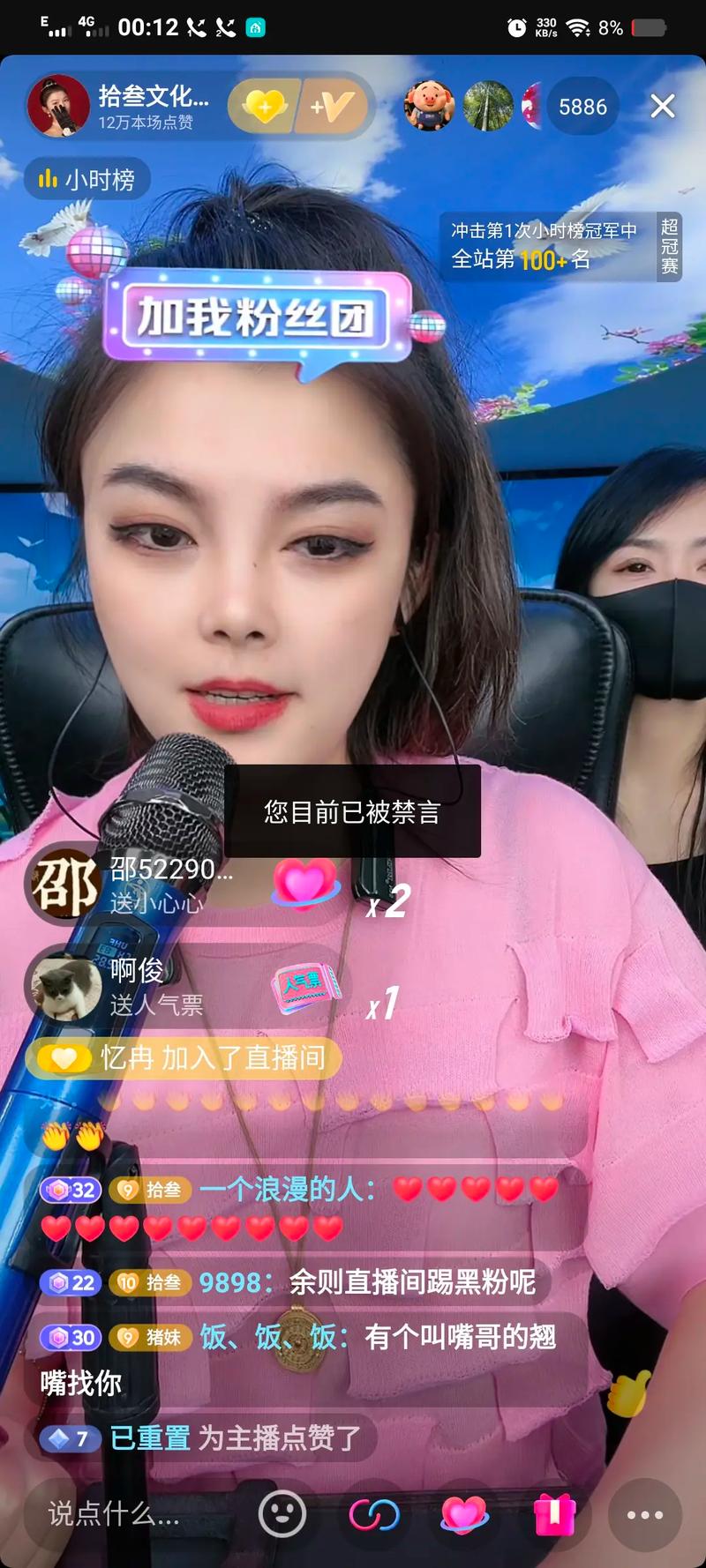Open 邵52290's gift message avatar
This screenshot has height=1568, width=706.
coord(64,885)
